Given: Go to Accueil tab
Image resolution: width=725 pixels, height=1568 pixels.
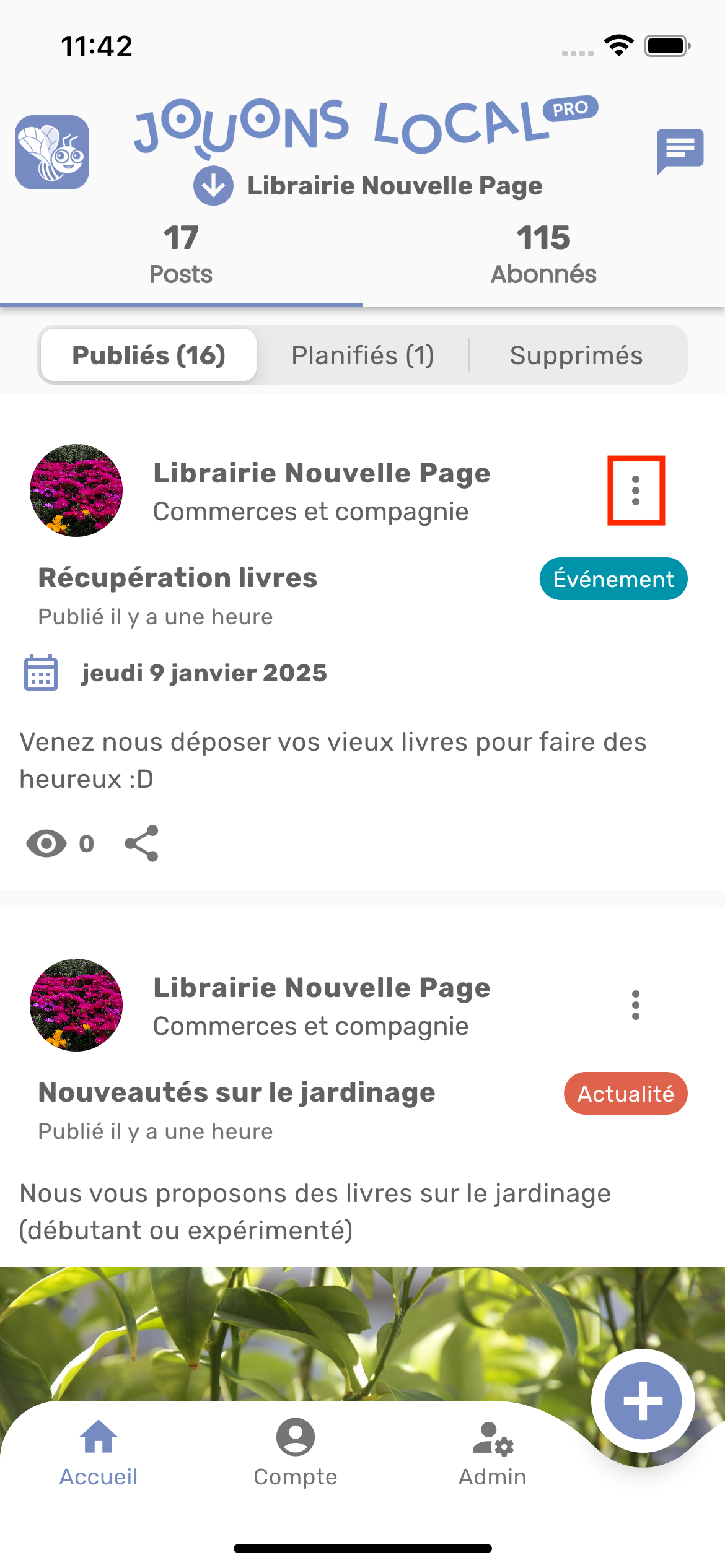Looking at the screenshot, I should click(x=99, y=1452).
